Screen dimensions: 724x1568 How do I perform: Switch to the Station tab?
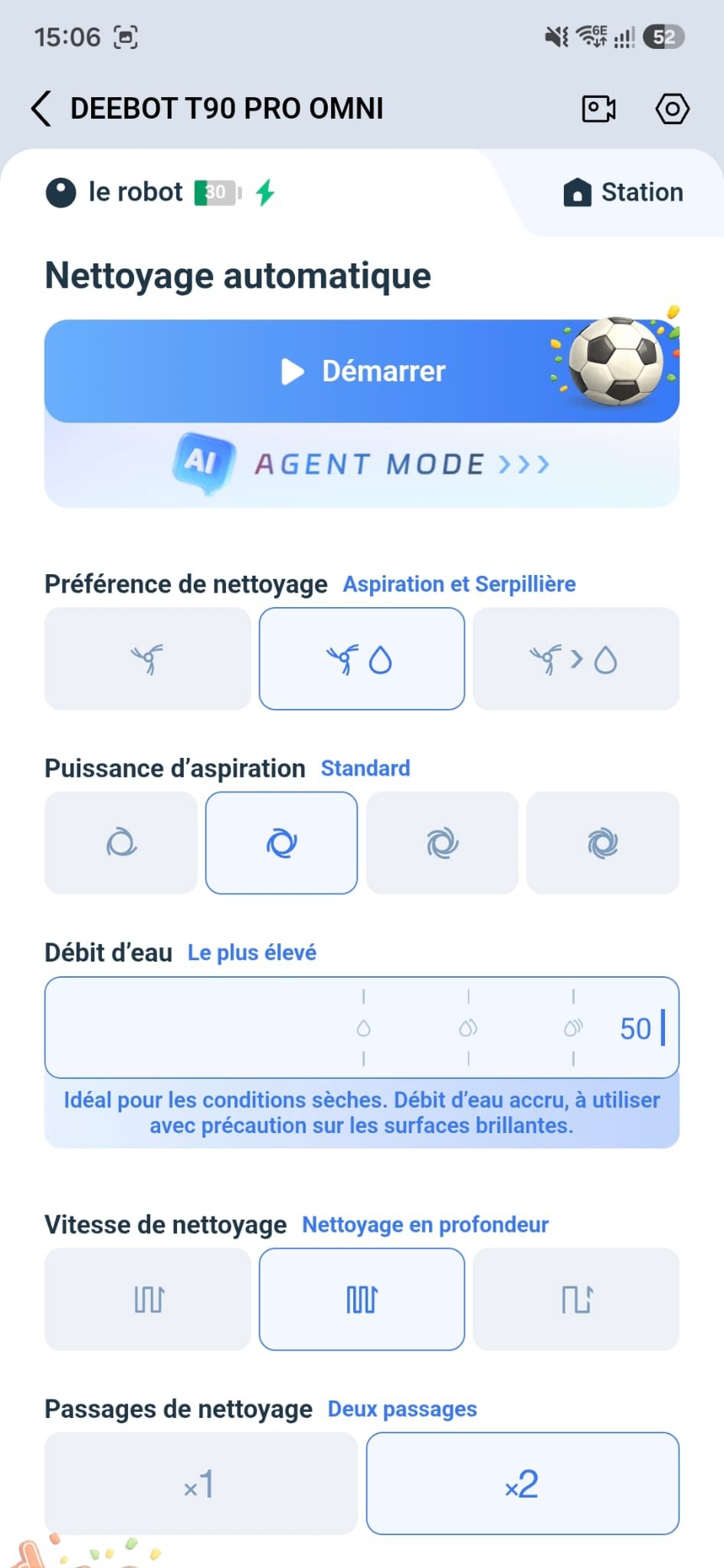pos(623,192)
